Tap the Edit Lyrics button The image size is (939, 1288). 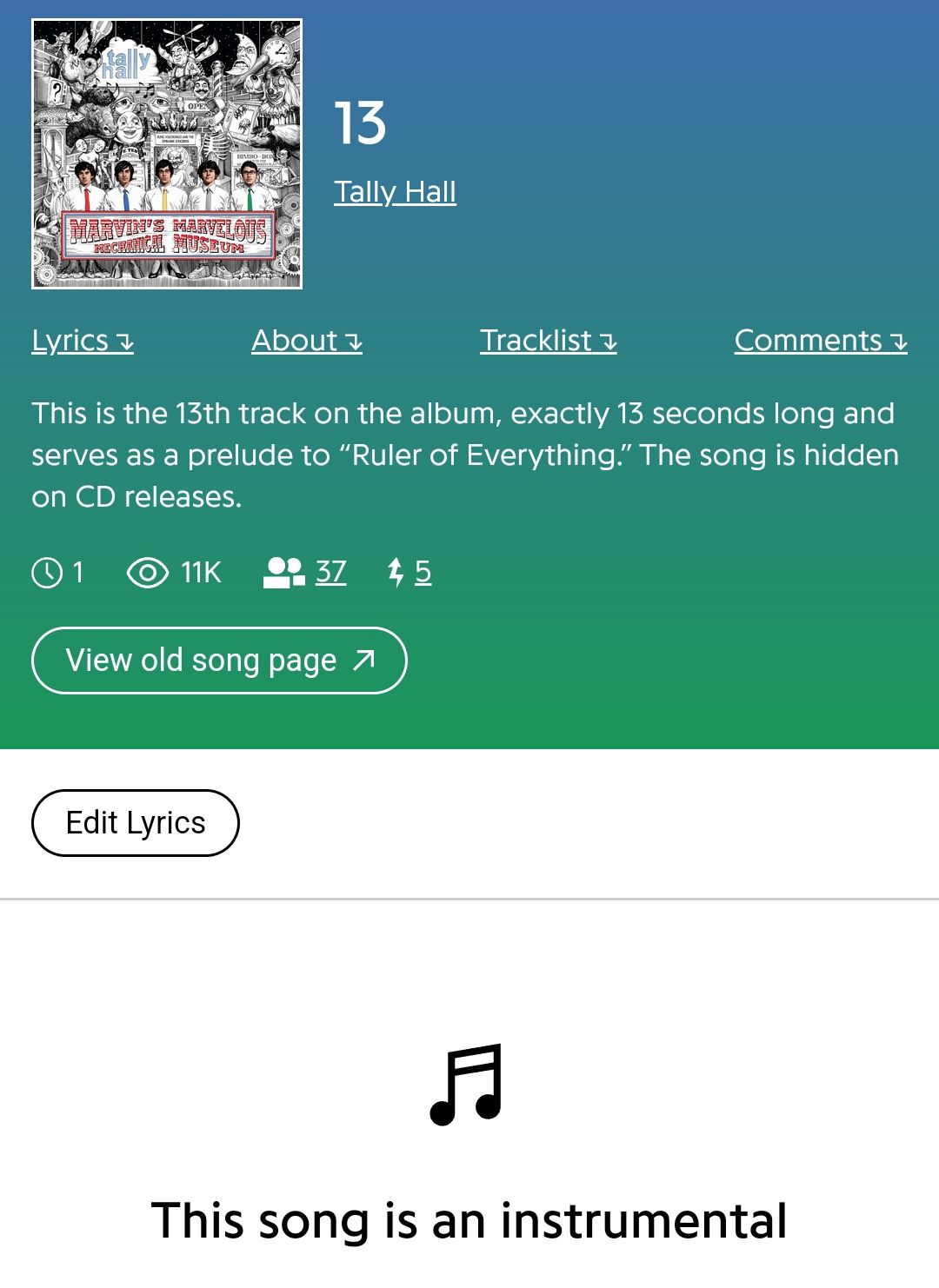pos(136,823)
